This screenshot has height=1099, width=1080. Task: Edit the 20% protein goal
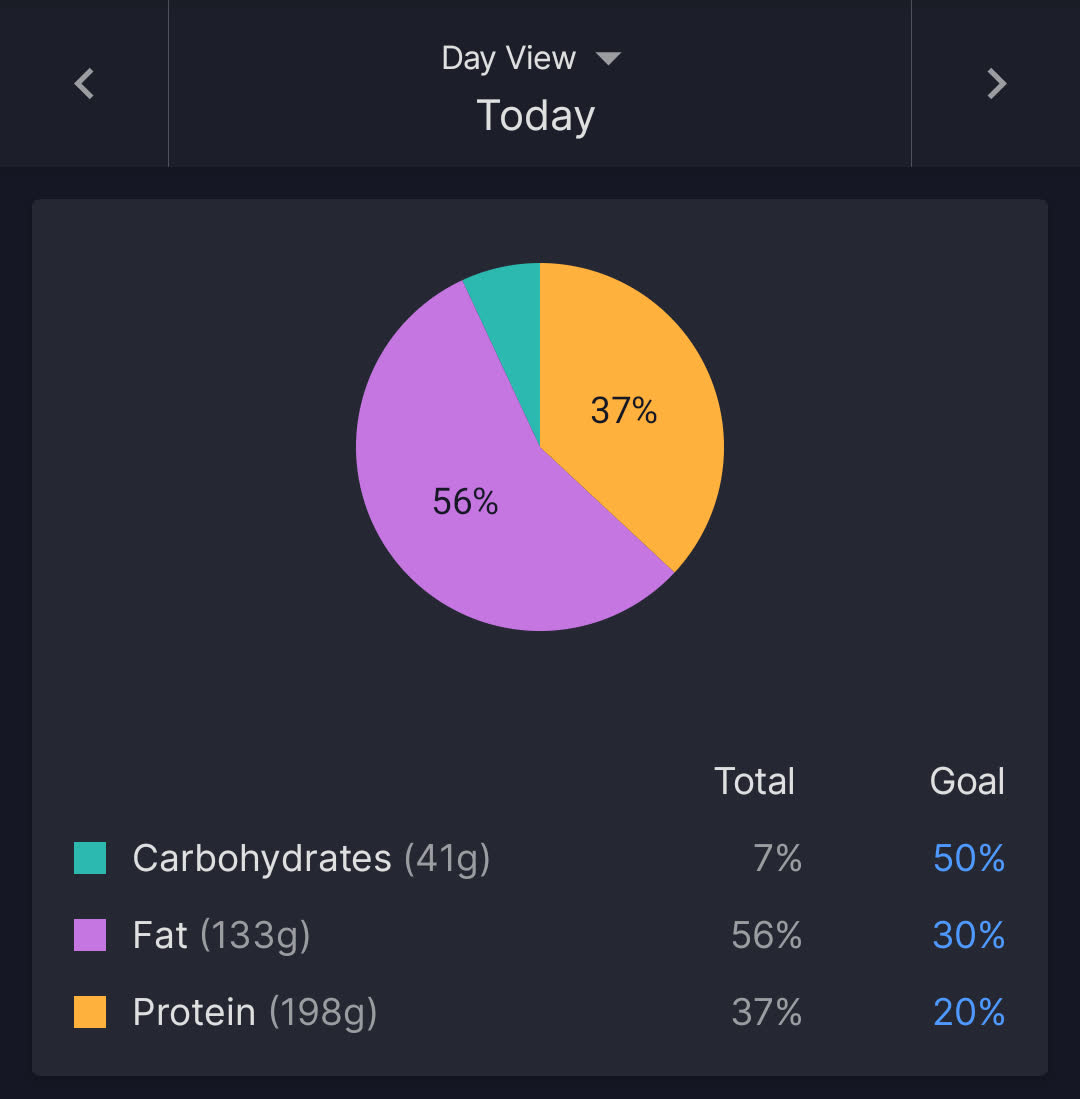[968, 1013]
